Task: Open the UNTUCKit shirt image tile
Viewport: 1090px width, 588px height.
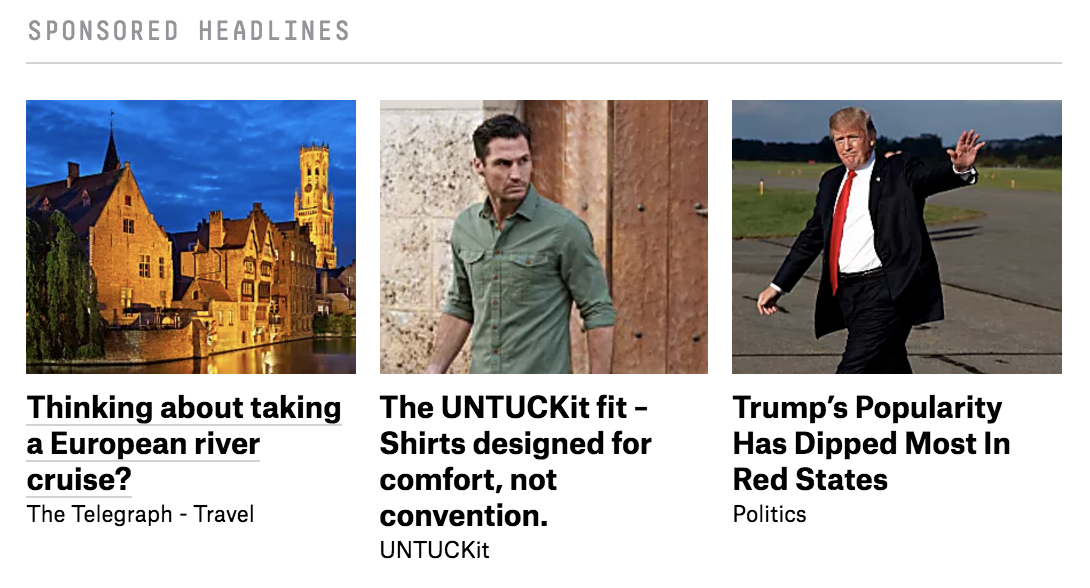Action: [x=544, y=237]
